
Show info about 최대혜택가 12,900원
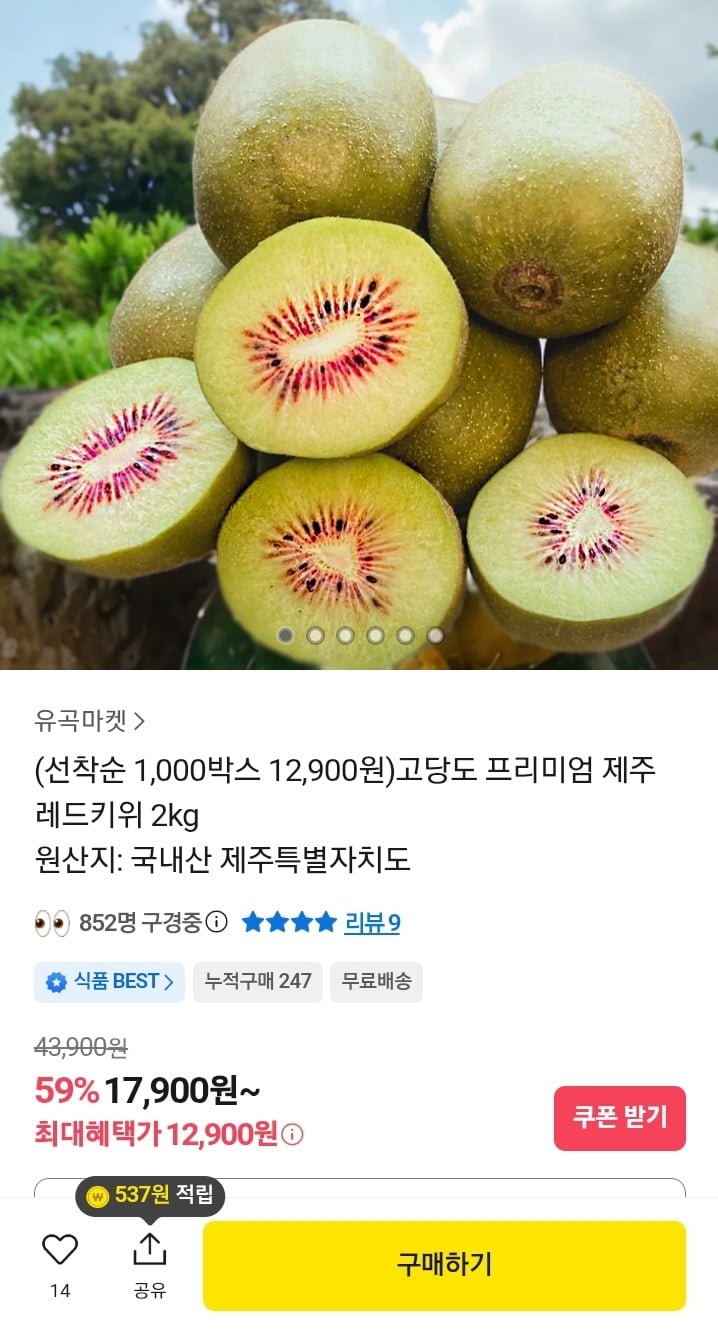(293, 1134)
